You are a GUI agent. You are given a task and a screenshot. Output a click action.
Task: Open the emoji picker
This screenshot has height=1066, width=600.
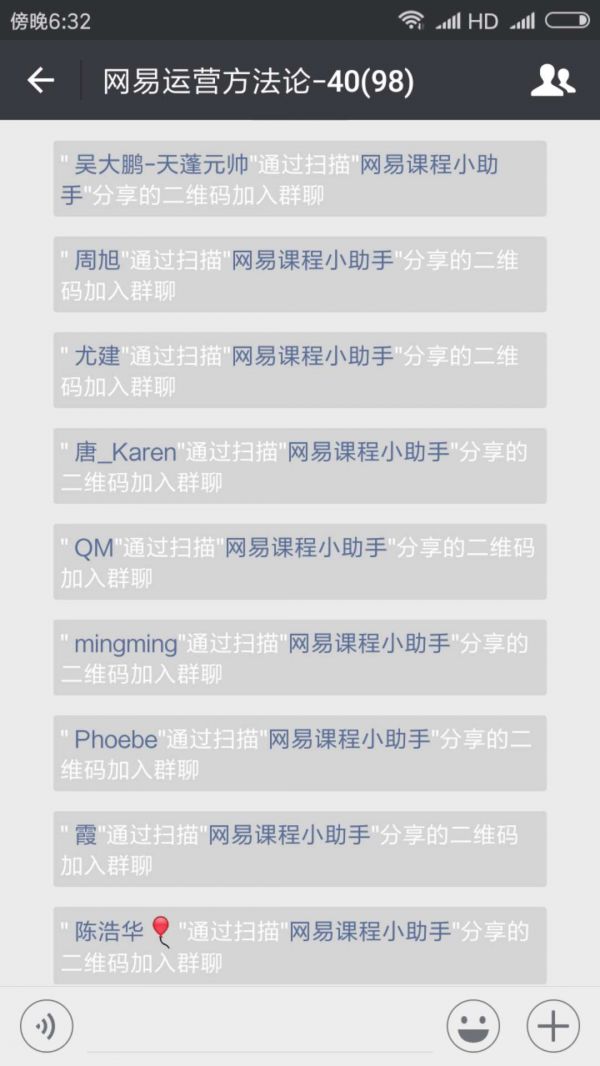pyautogui.click(x=473, y=1025)
